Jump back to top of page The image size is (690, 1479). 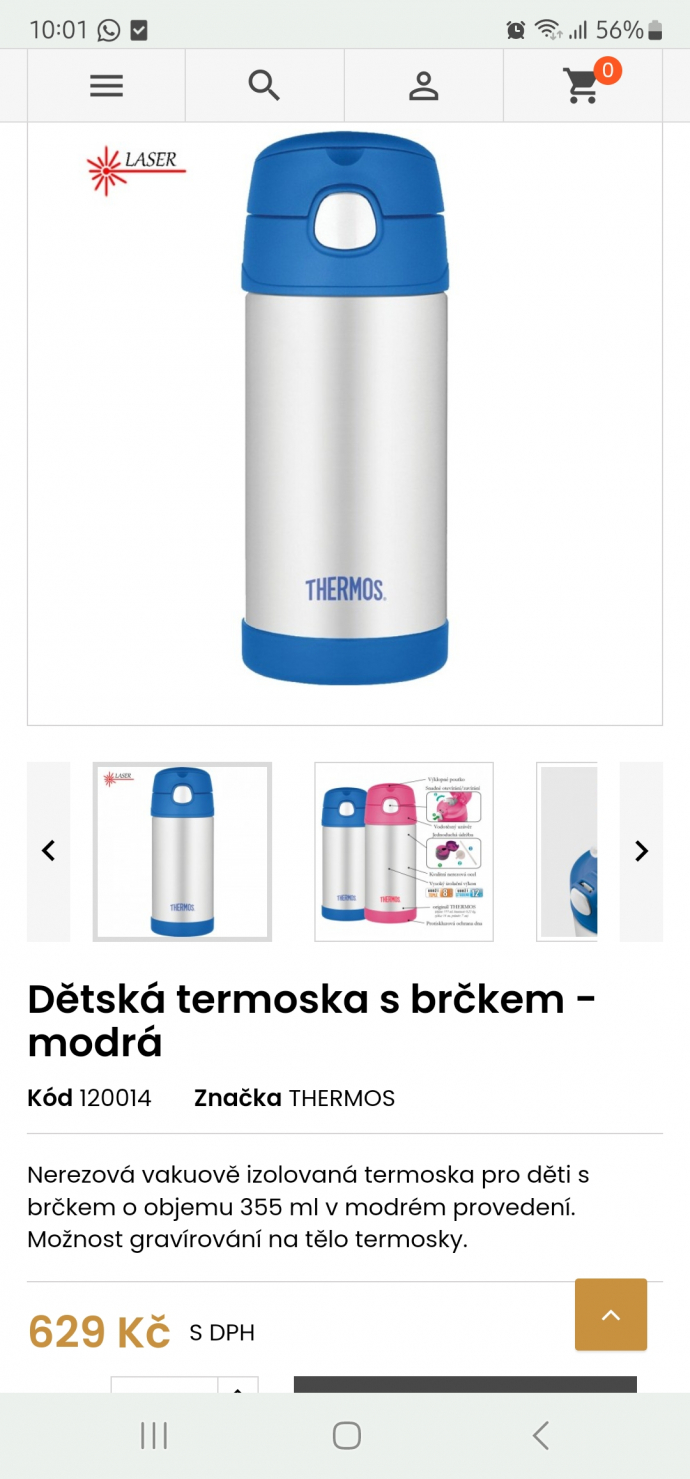tap(610, 1314)
